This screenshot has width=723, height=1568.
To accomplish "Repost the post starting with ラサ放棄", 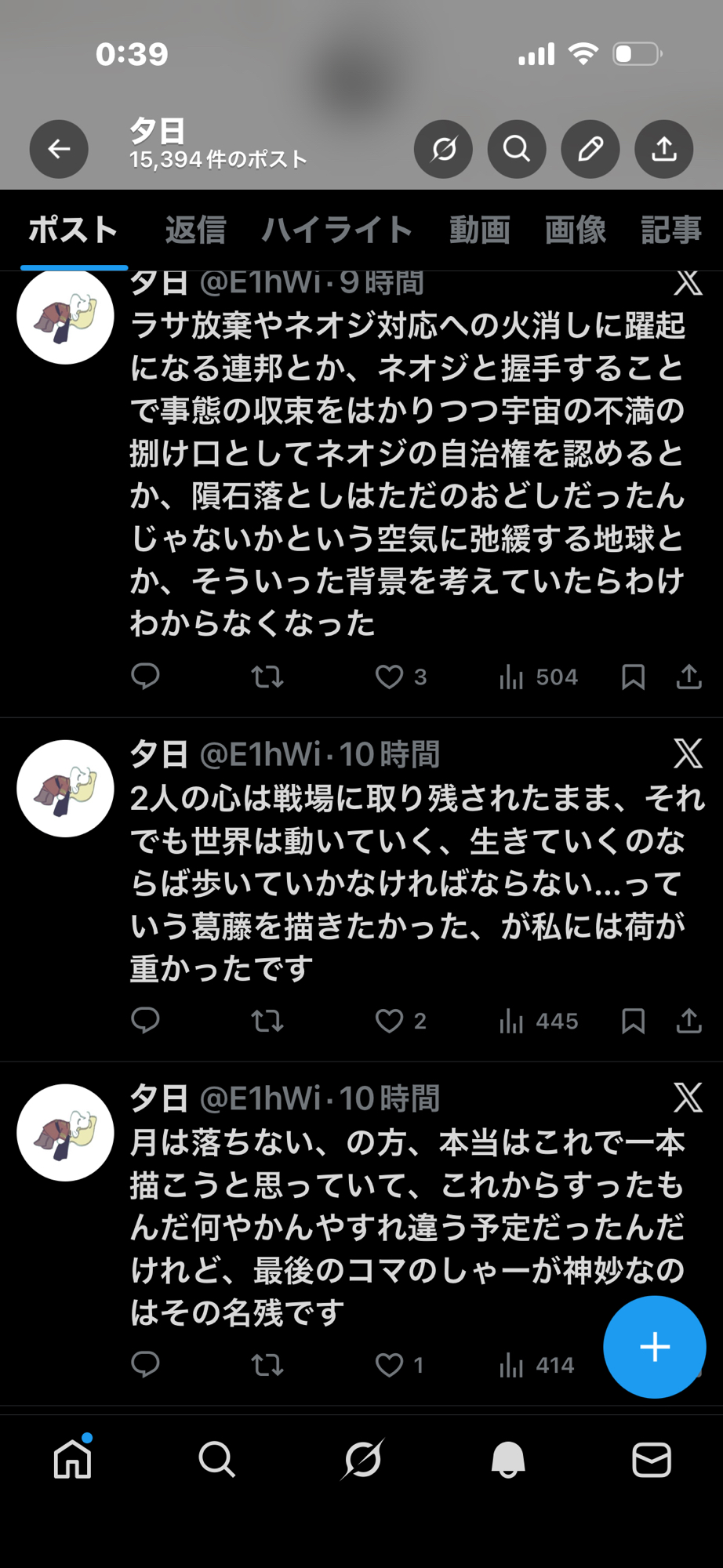I will point(267,677).
